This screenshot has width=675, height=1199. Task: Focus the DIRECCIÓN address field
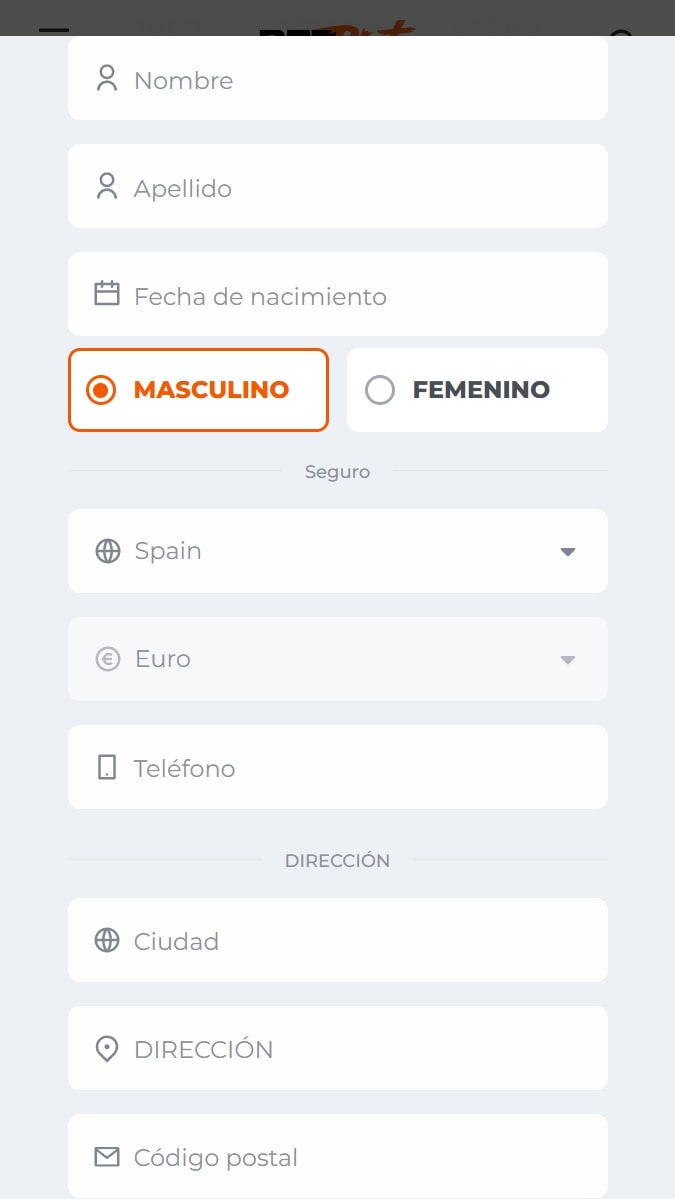click(337, 1048)
